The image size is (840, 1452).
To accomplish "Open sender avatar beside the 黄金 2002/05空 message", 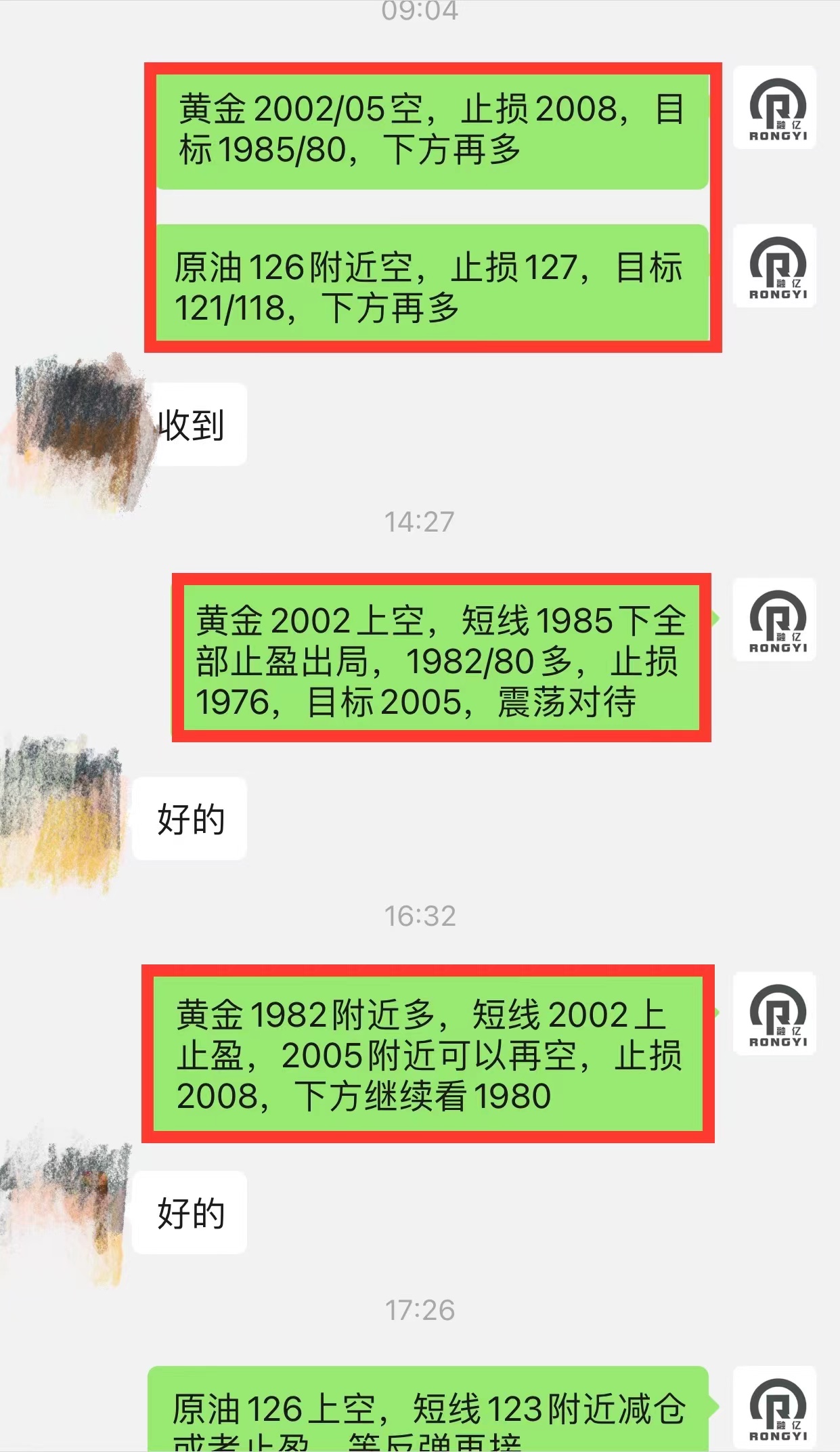I will pos(775,108).
